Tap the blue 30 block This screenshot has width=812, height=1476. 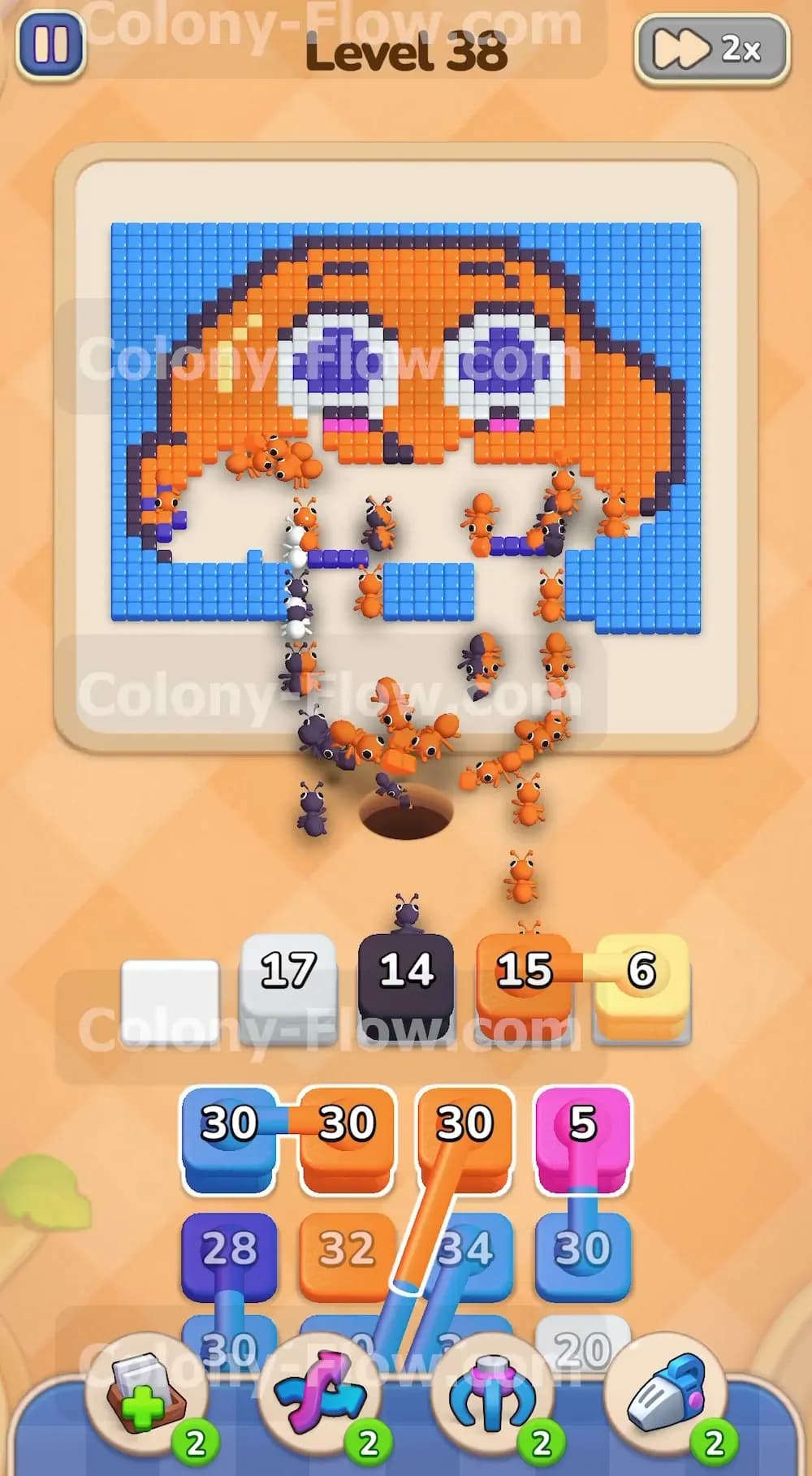pyautogui.click(x=229, y=1139)
